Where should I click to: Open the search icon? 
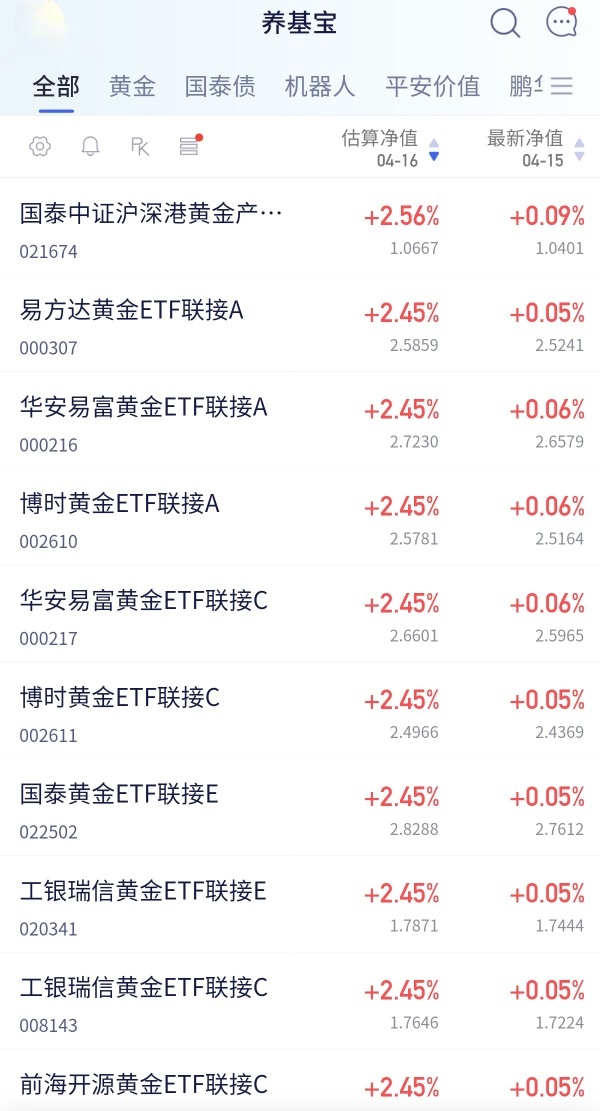pyautogui.click(x=505, y=23)
